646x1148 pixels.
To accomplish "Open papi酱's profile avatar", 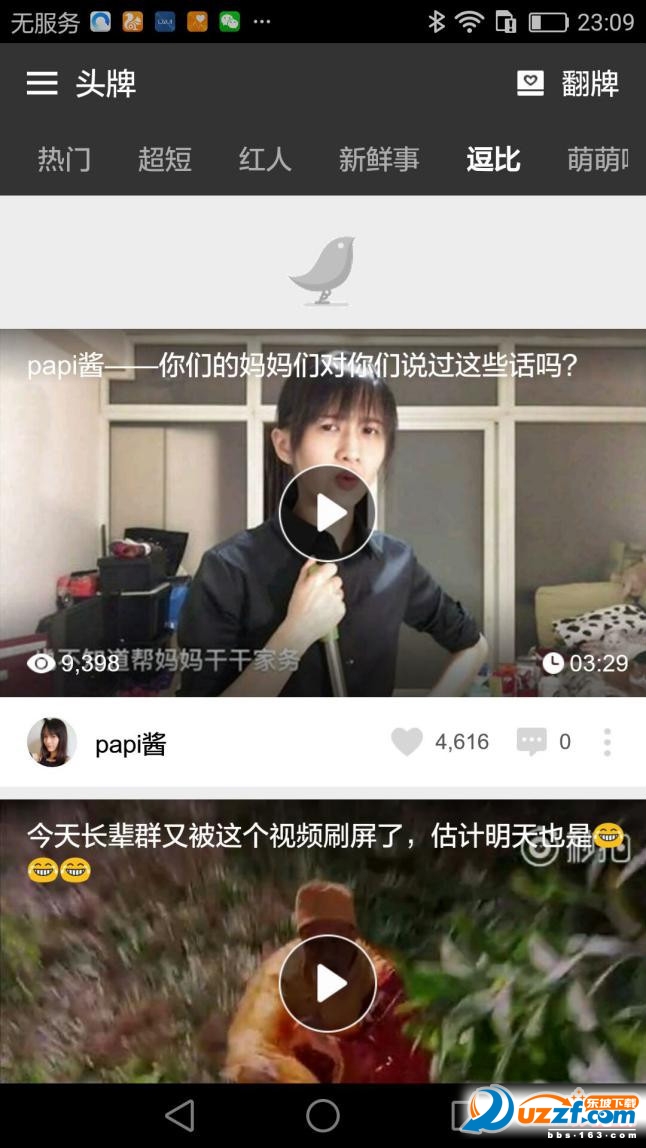I will pos(52,742).
